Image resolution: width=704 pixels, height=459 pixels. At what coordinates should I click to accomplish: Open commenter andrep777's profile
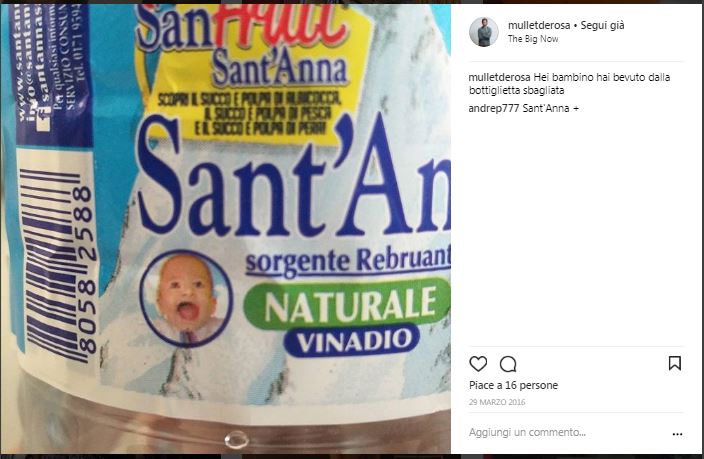[492, 108]
